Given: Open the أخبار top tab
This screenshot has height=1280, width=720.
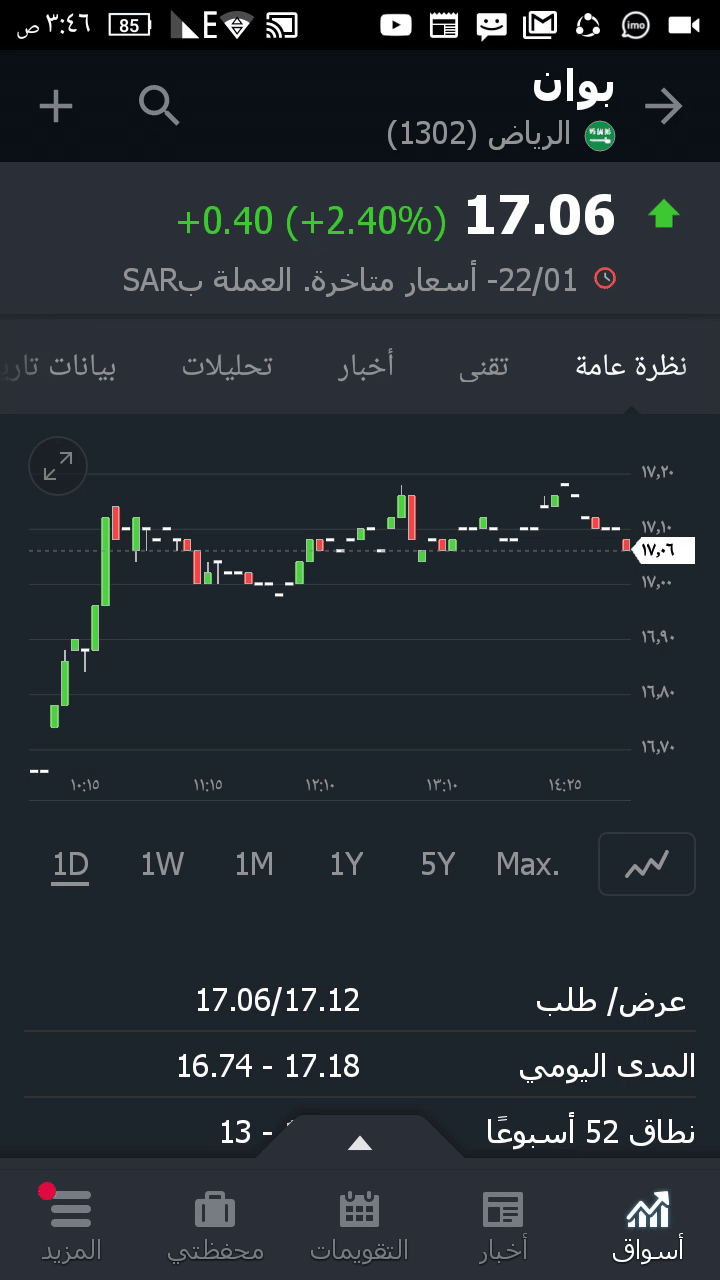Looking at the screenshot, I should [x=366, y=366].
